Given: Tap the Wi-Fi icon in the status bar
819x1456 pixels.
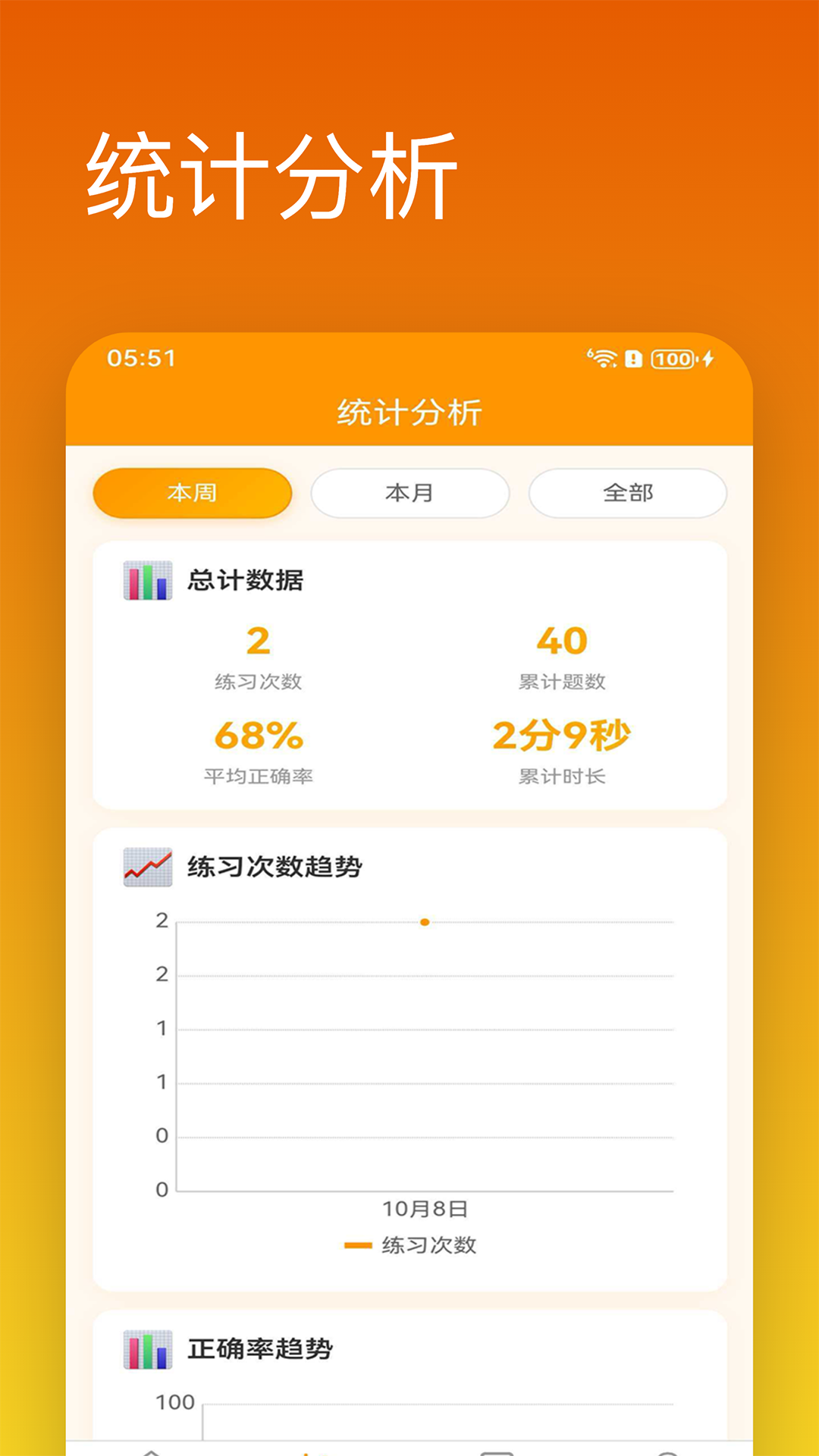Looking at the screenshot, I should (603, 357).
